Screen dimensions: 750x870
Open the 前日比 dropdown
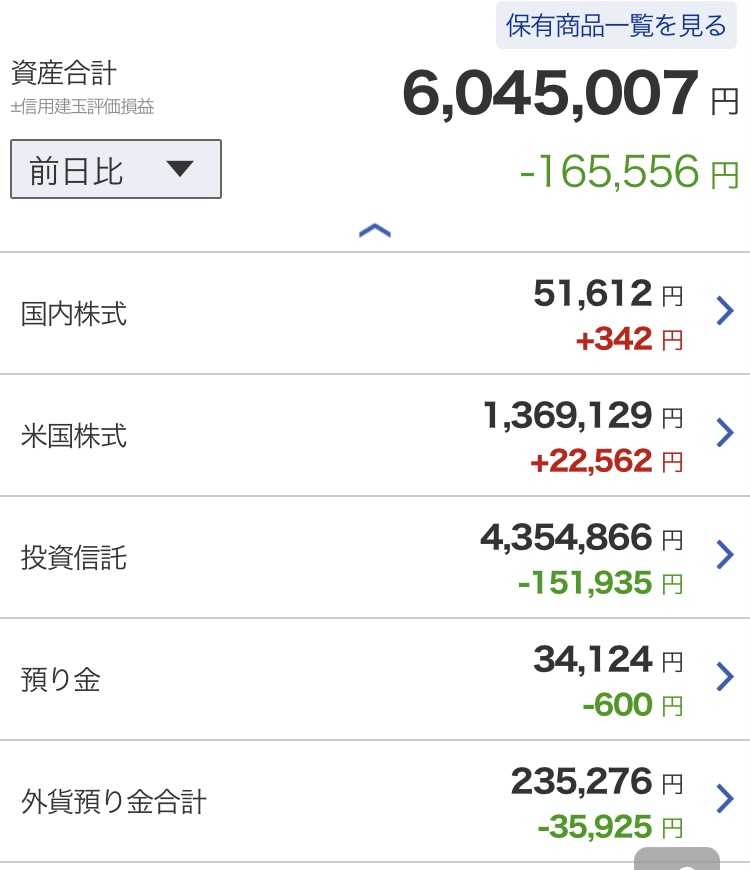pos(116,169)
